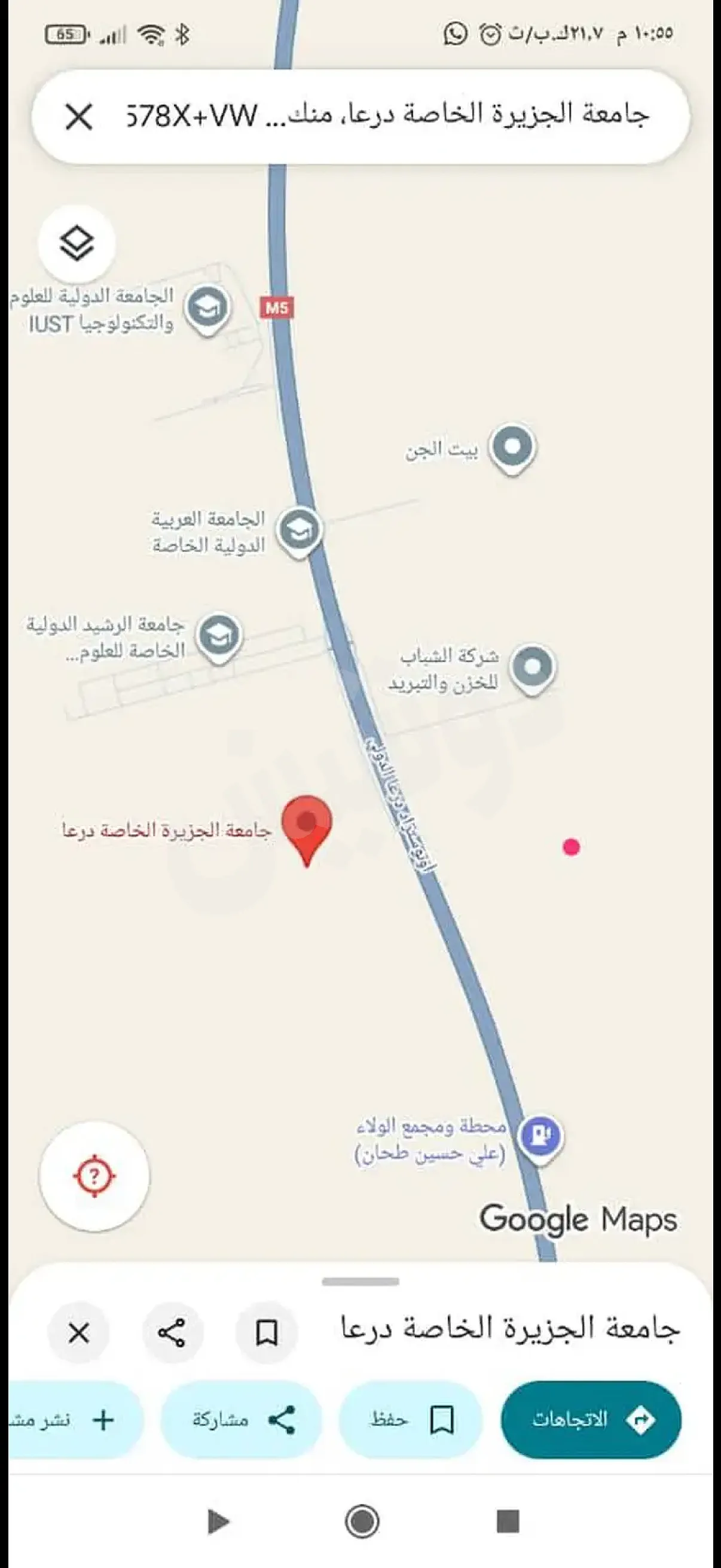Screen dimensions: 721x1568
Task: Tap the circular system home button
Action: tap(362, 1523)
